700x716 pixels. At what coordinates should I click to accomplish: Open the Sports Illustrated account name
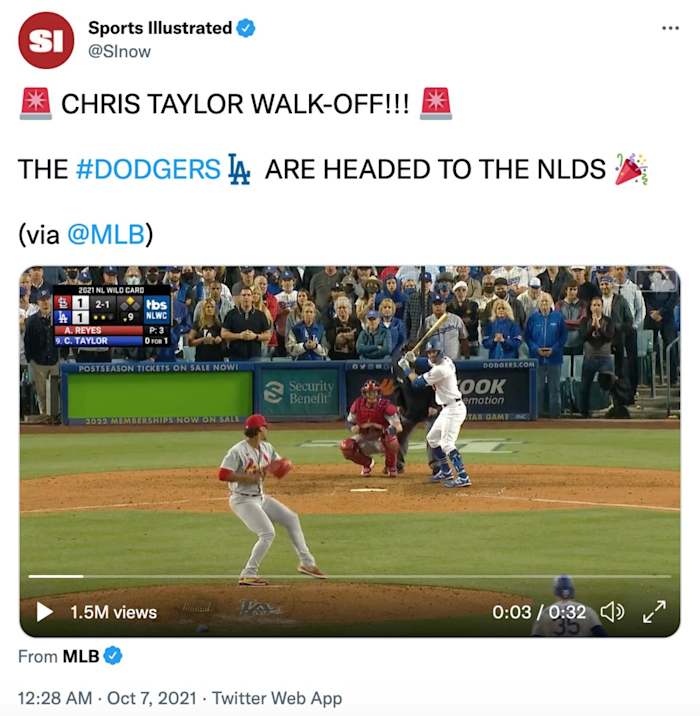160,28
